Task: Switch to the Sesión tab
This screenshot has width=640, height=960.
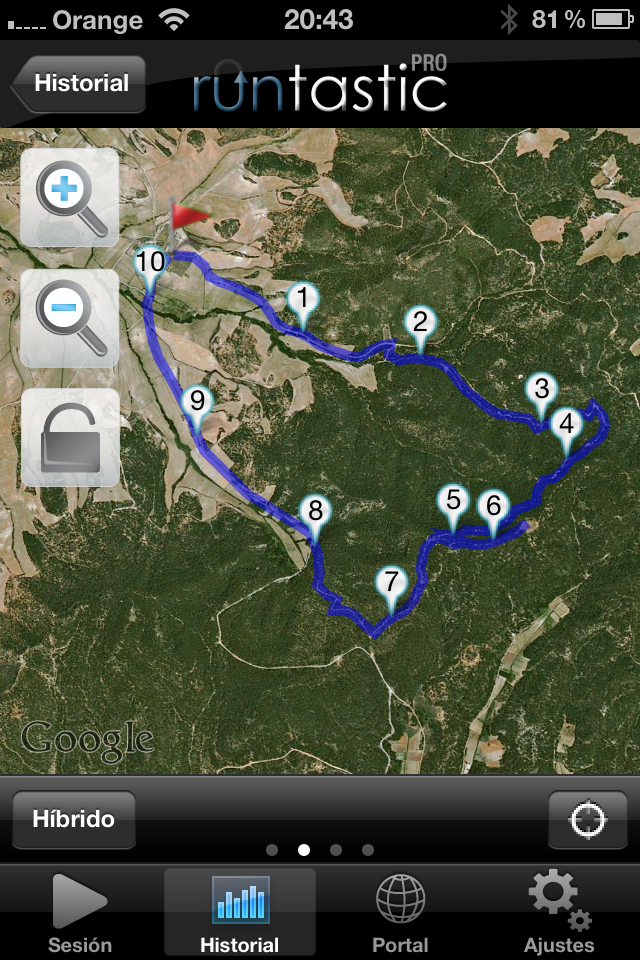Action: click(x=80, y=914)
